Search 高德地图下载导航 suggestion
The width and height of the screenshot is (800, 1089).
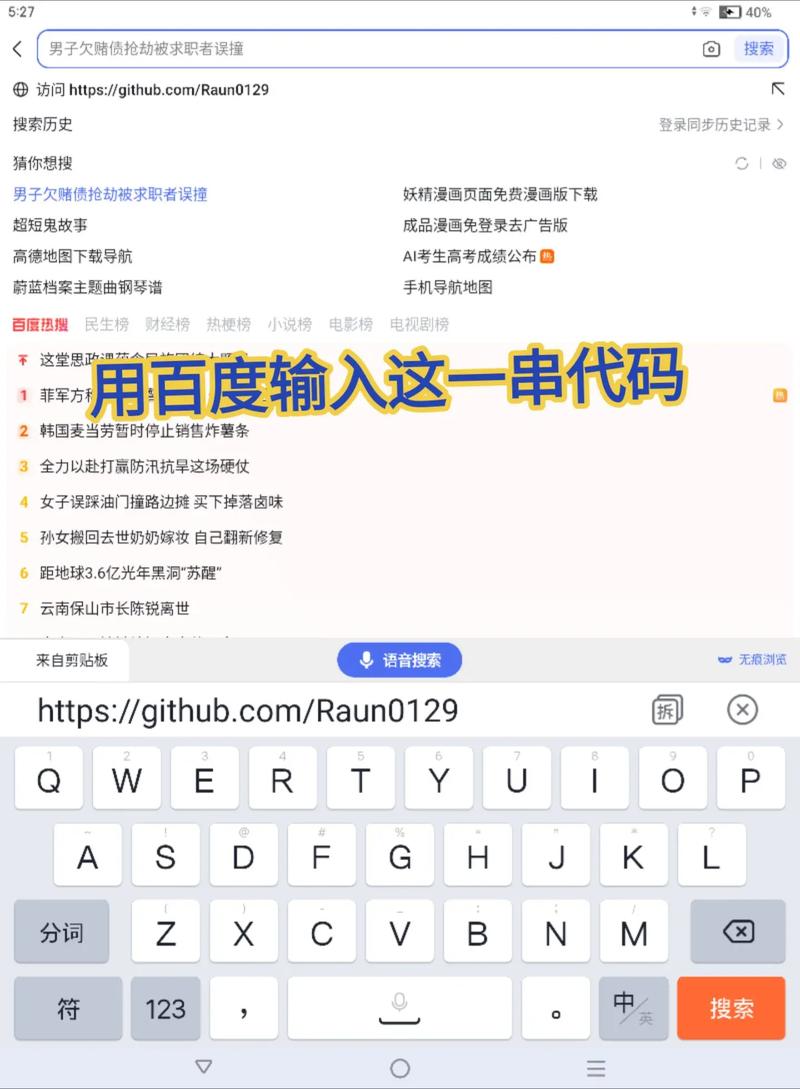[72, 256]
